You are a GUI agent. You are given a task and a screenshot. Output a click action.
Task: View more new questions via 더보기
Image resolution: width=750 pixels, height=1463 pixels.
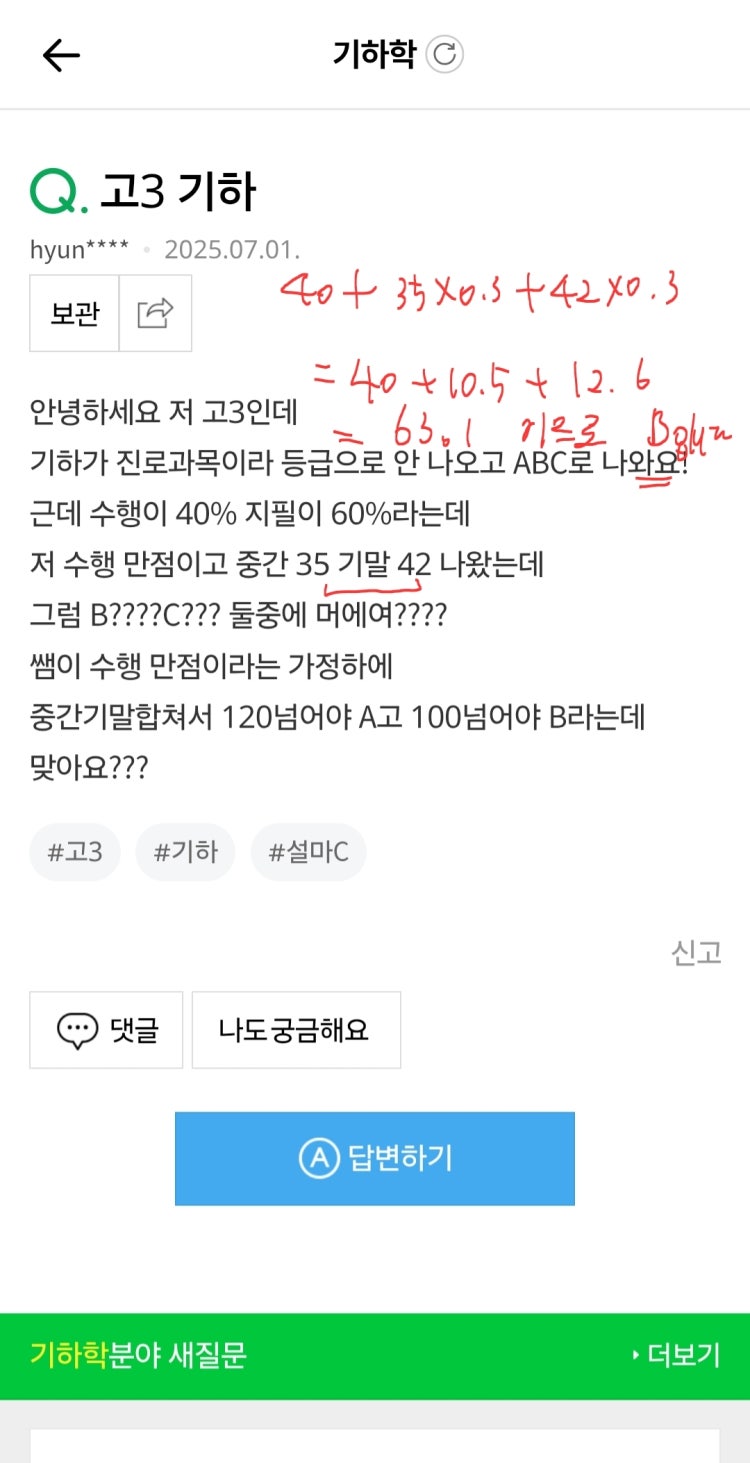coord(677,1356)
